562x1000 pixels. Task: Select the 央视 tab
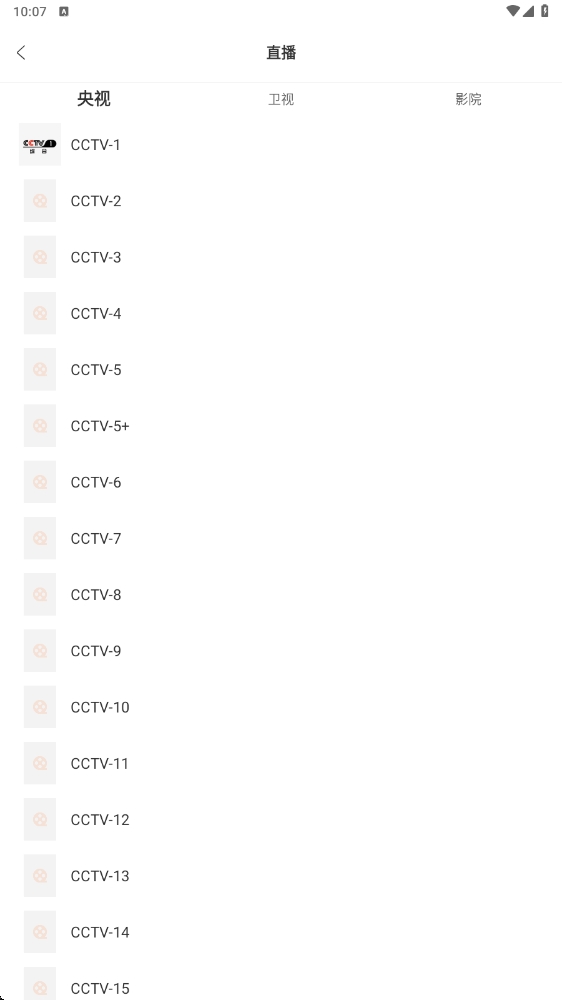point(94,99)
